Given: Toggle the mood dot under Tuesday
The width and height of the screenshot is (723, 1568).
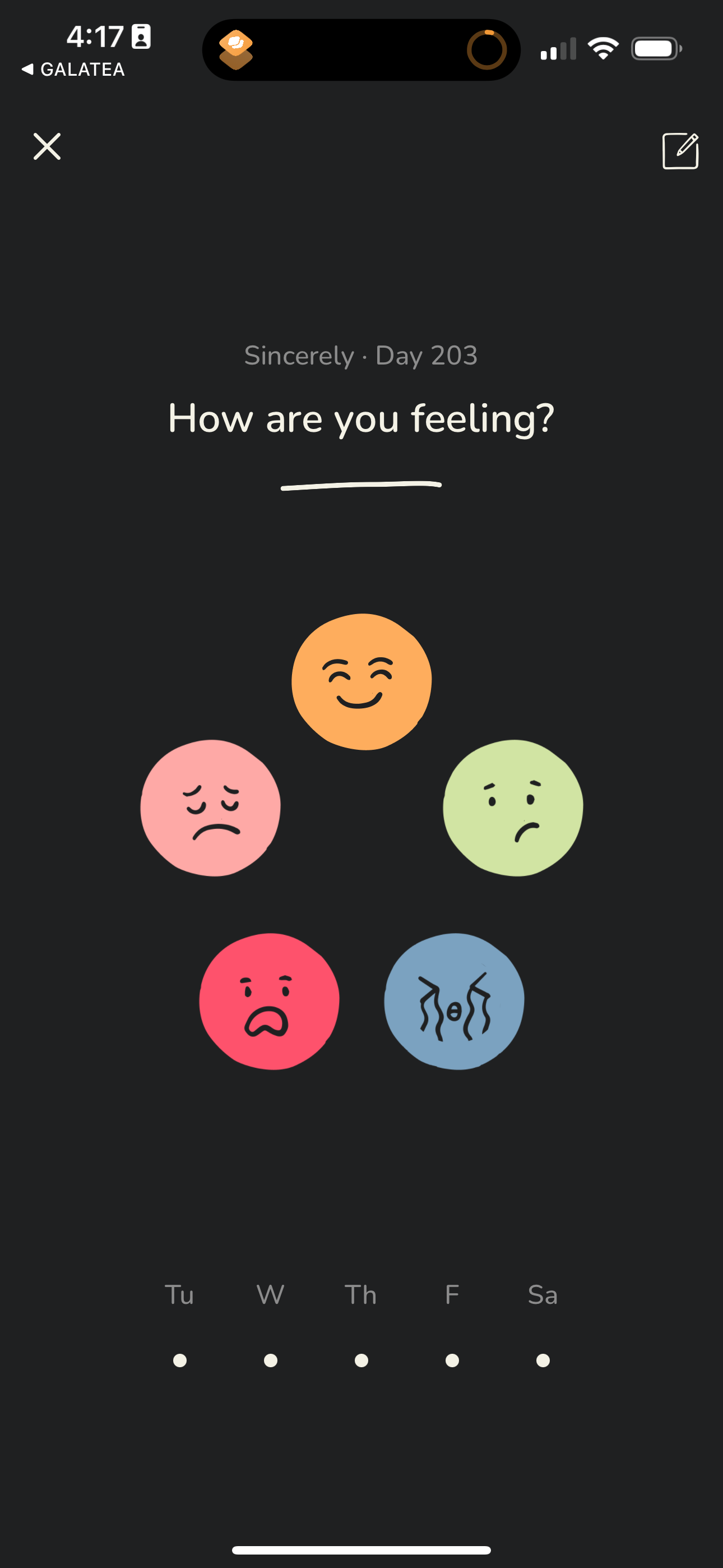Looking at the screenshot, I should tap(179, 1361).
